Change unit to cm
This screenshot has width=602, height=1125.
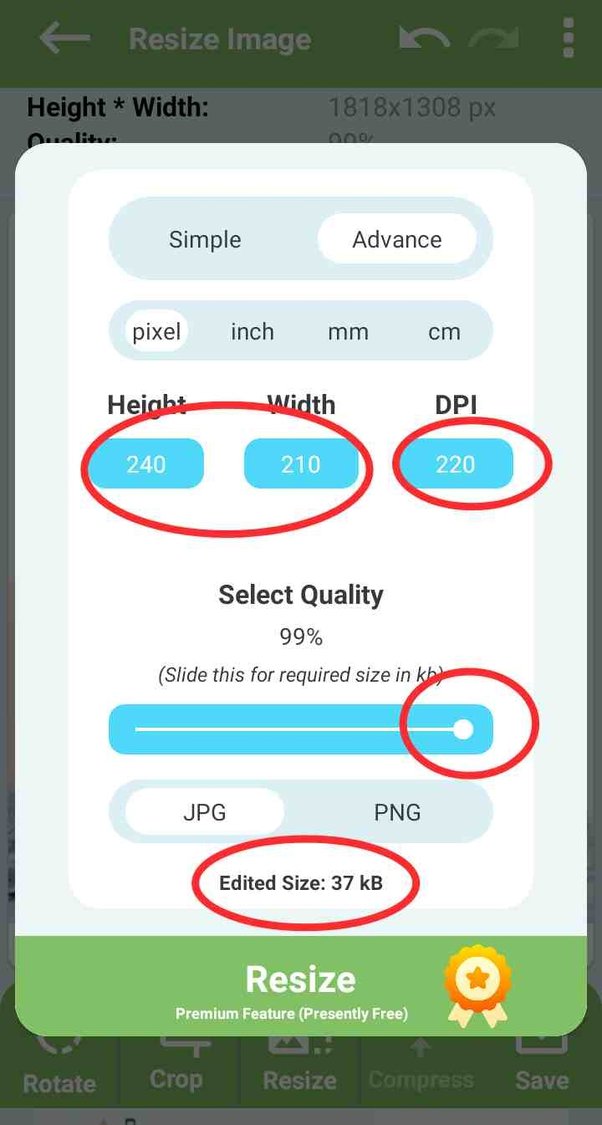(x=444, y=332)
